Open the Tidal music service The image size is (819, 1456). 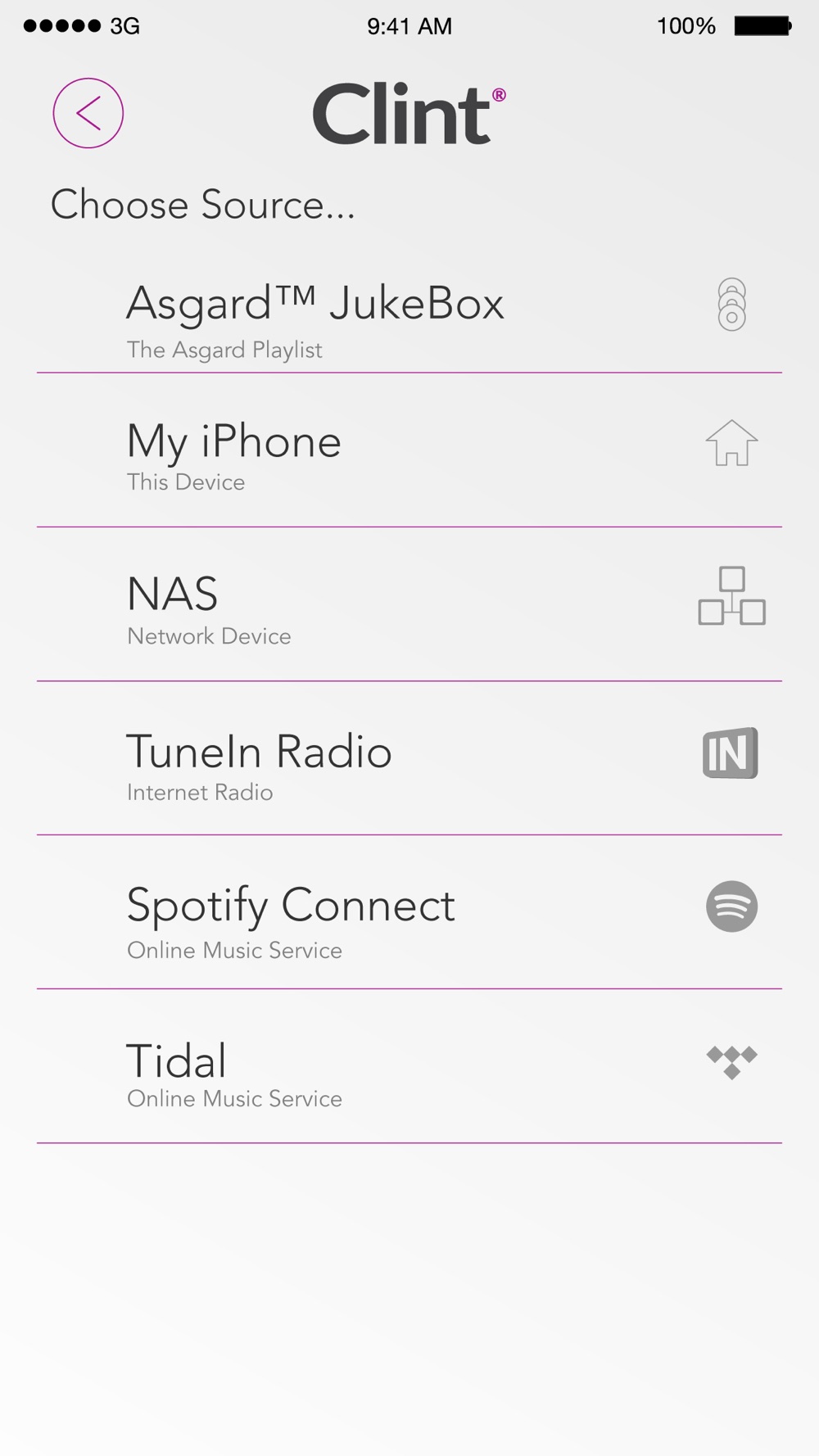[409, 1066]
